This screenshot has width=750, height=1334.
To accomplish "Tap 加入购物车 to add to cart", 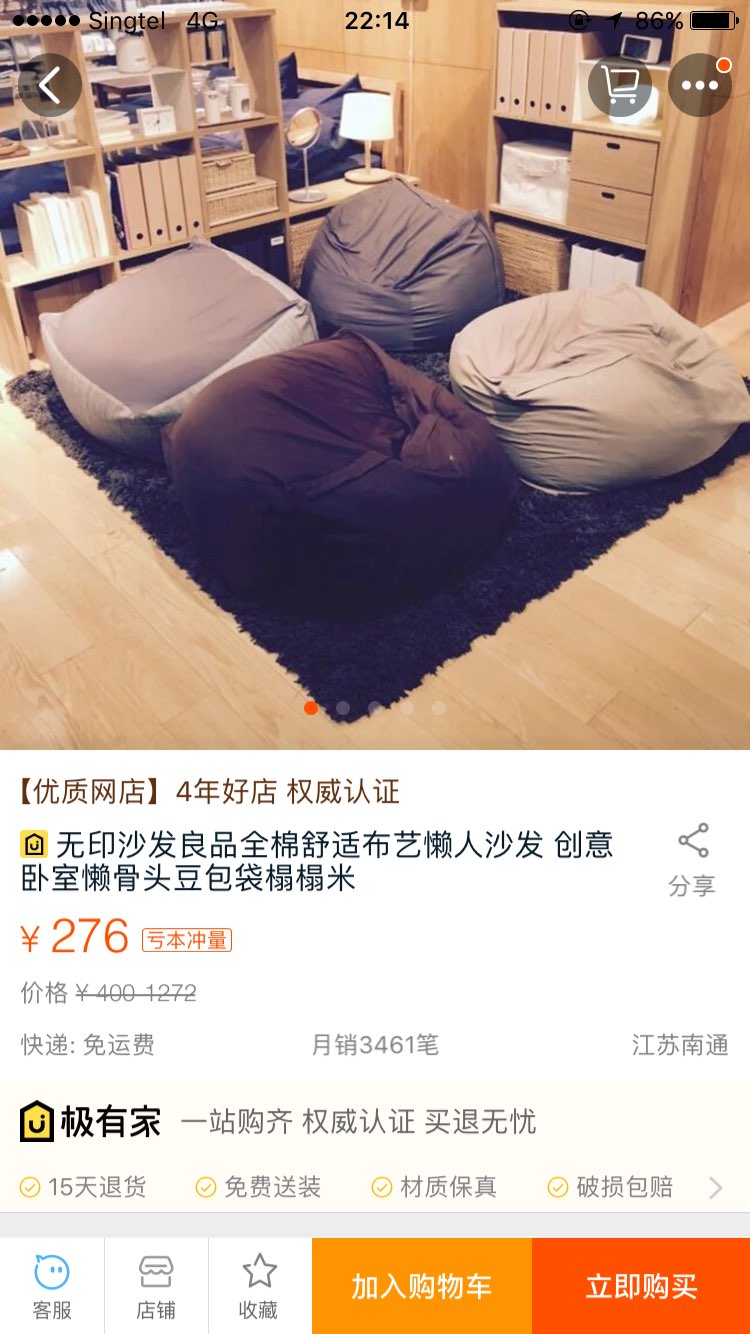I will tap(421, 1286).
